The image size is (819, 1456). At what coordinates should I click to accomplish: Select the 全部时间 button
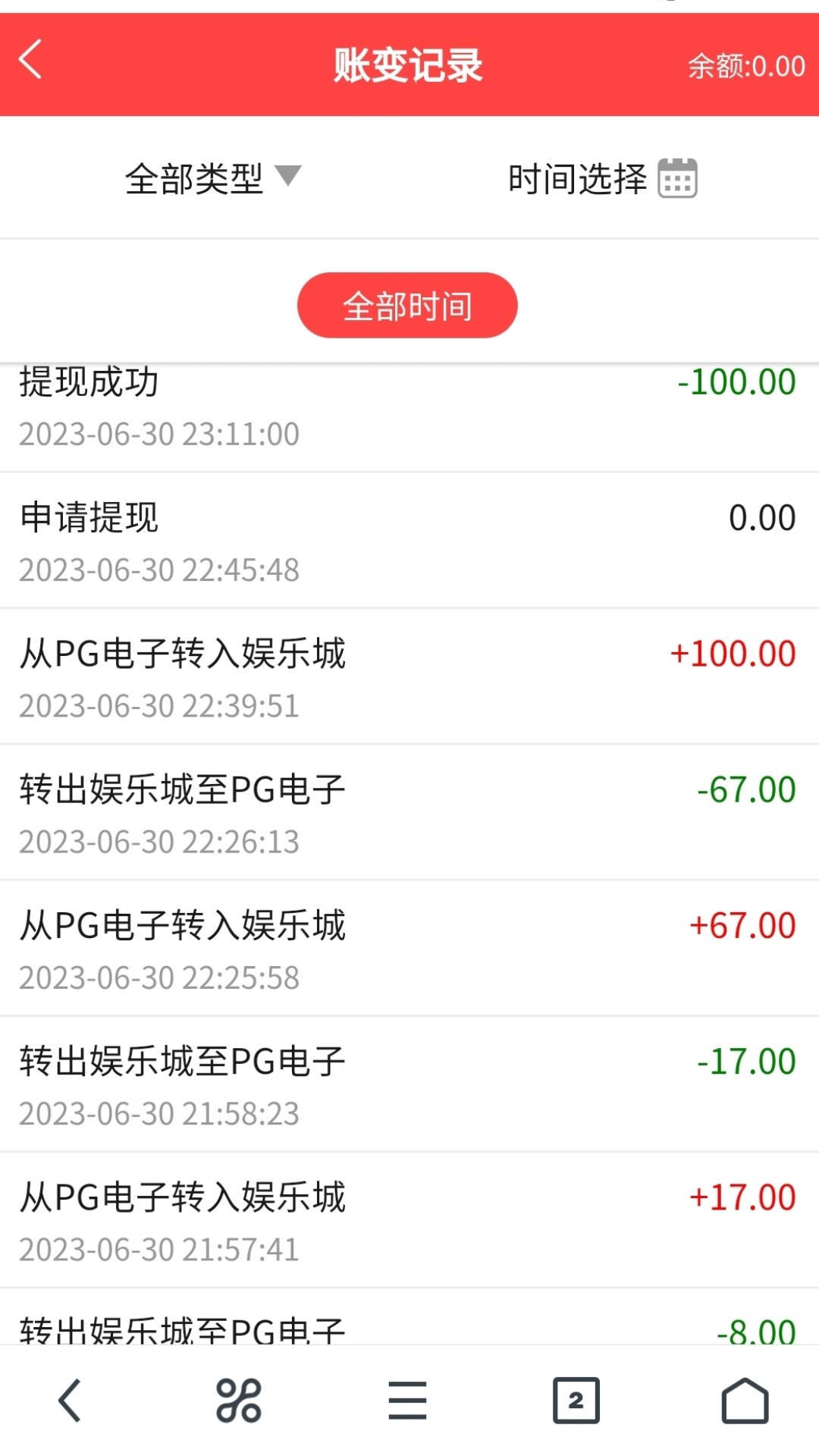point(407,306)
